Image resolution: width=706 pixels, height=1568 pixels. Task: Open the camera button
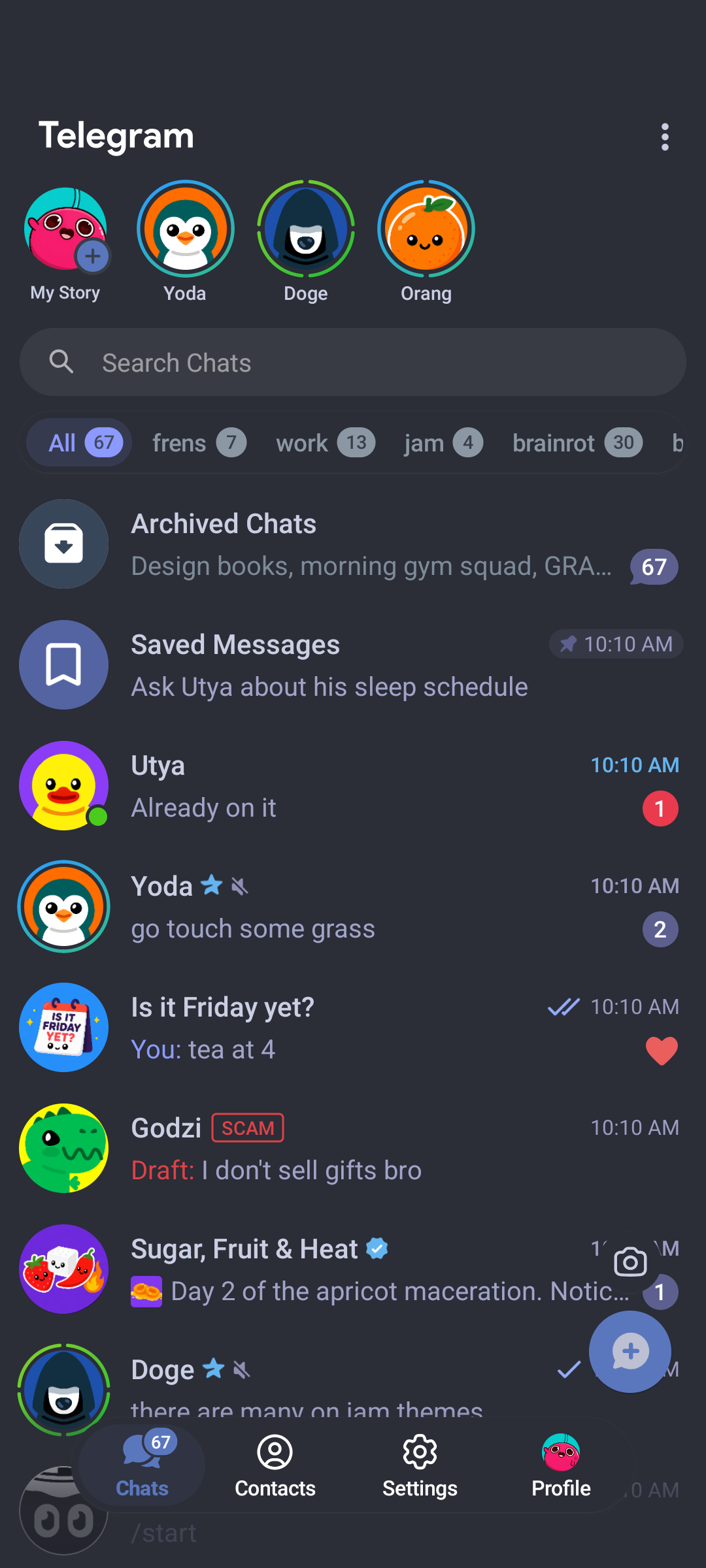pyautogui.click(x=630, y=1262)
